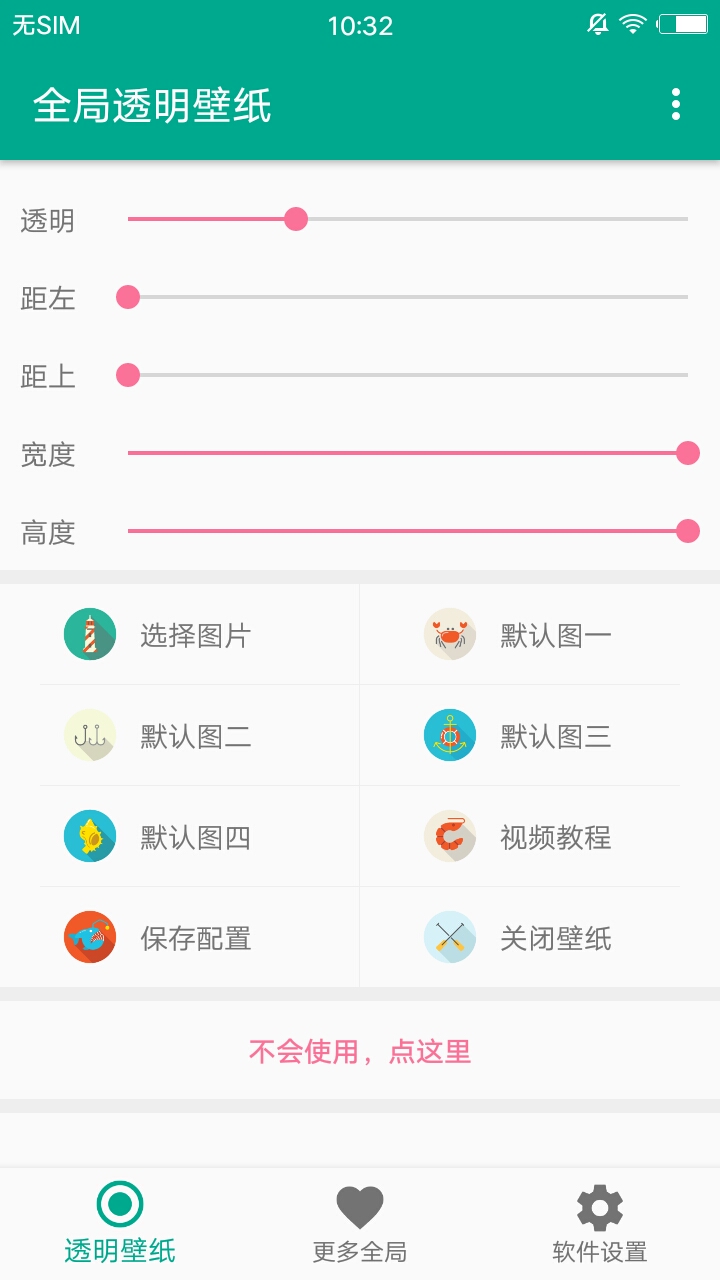Tap the 高度 height slider track
Screen dimensions: 720x1280
click(408, 531)
